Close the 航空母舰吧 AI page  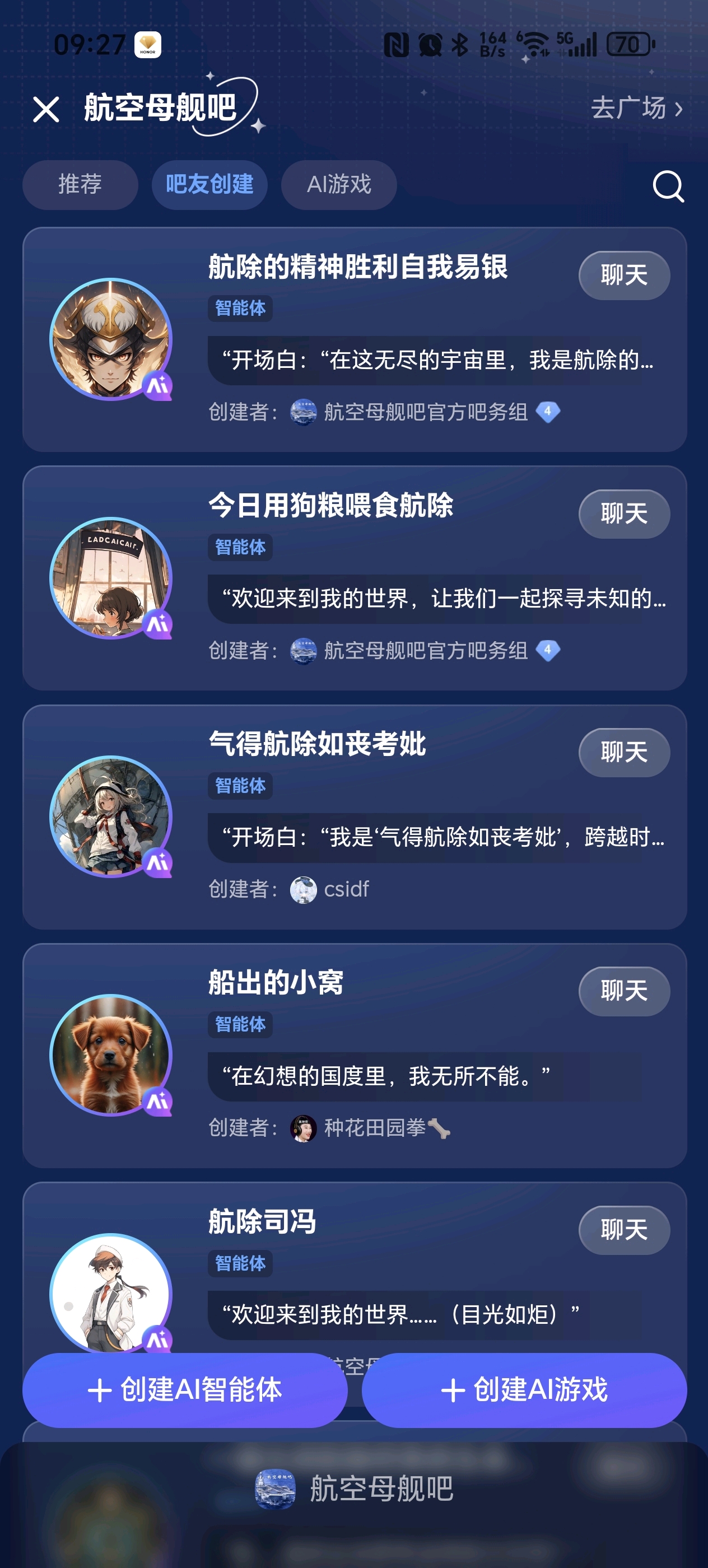[46, 110]
